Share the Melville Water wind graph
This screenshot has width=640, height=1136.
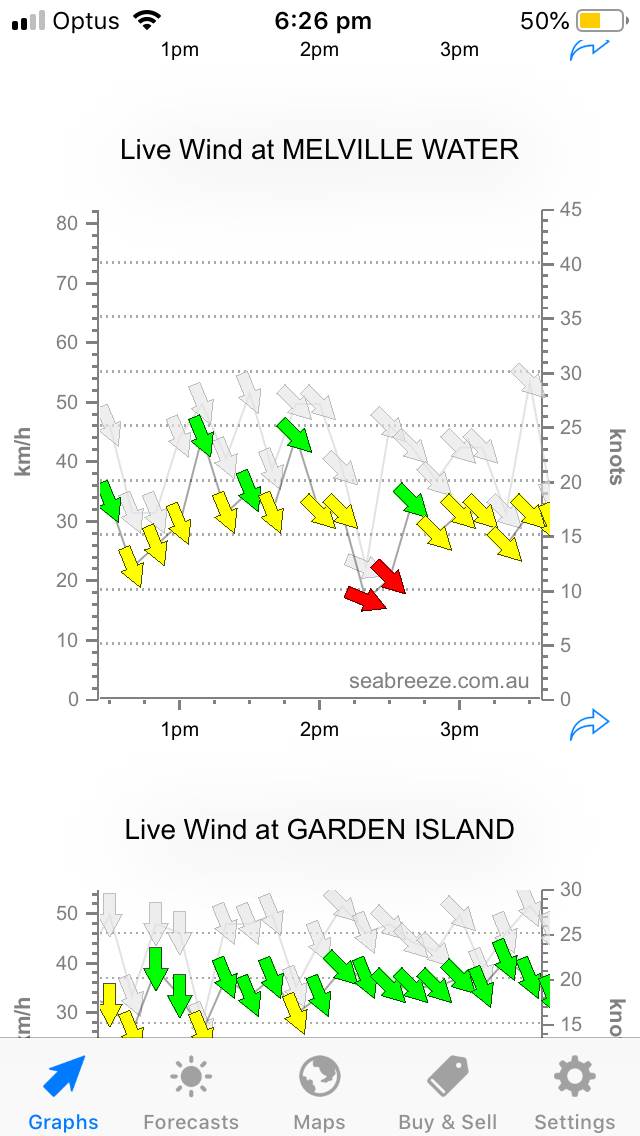tap(589, 727)
